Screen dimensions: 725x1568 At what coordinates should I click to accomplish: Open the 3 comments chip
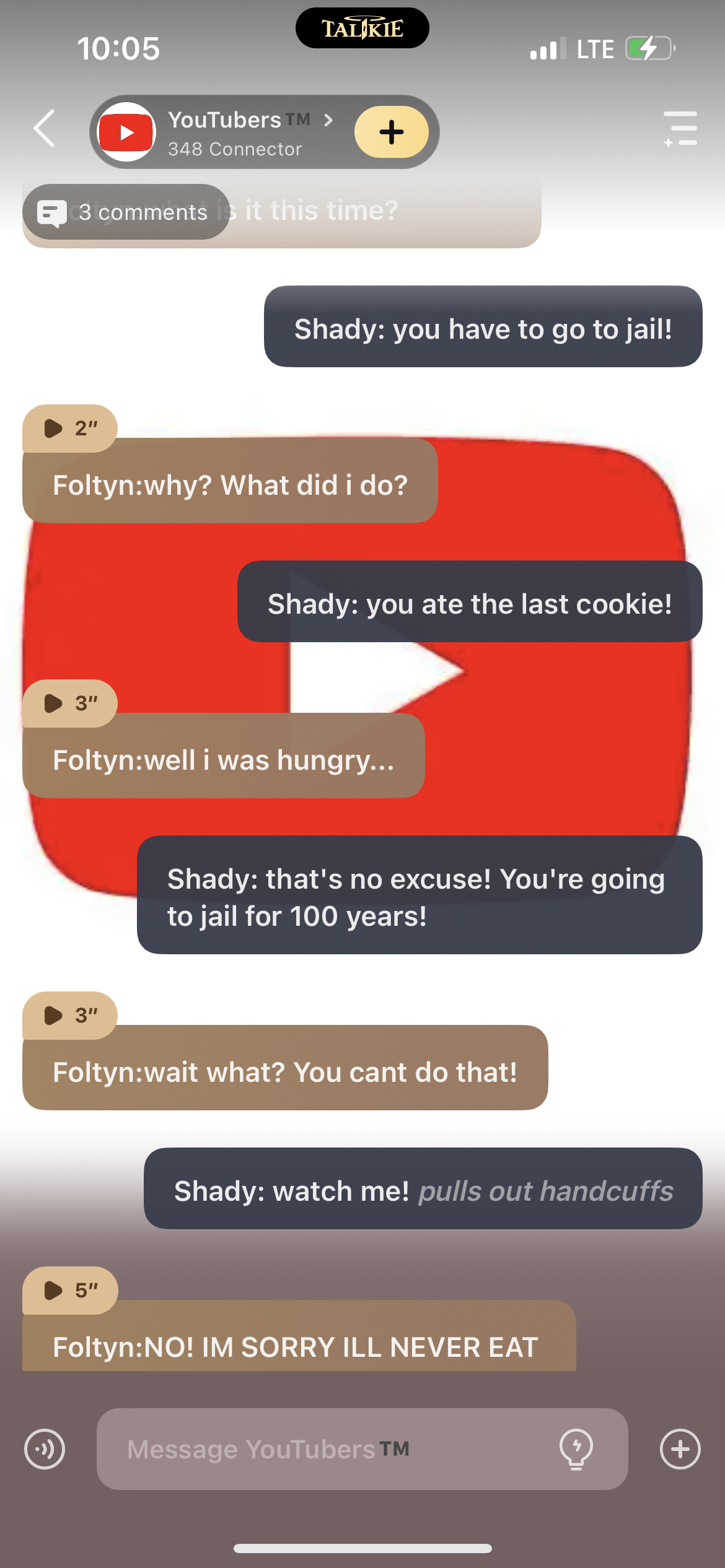pos(126,212)
